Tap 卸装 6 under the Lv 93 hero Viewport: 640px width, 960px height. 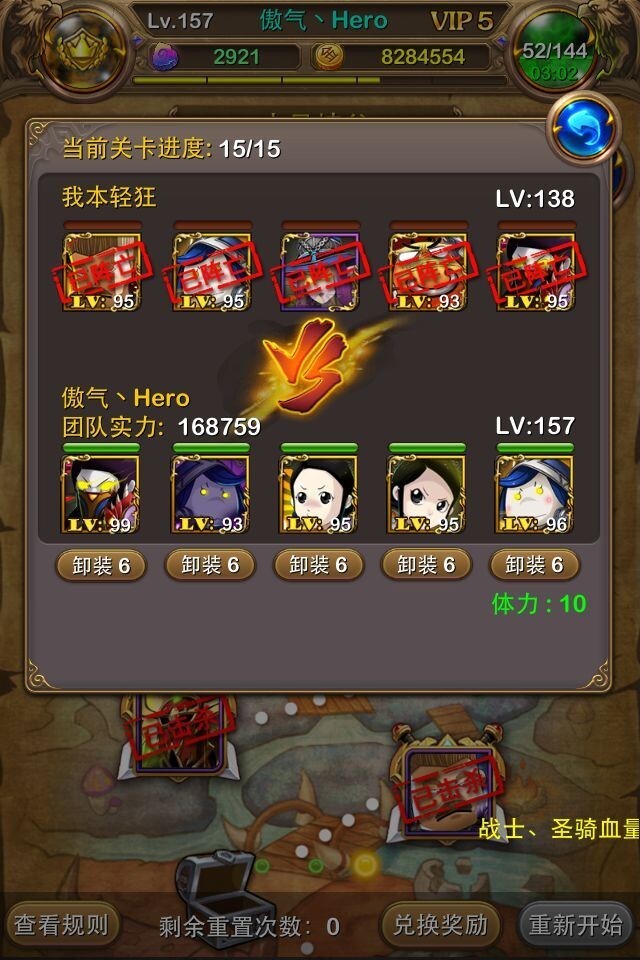pyautogui.click(x=210, y=565)
